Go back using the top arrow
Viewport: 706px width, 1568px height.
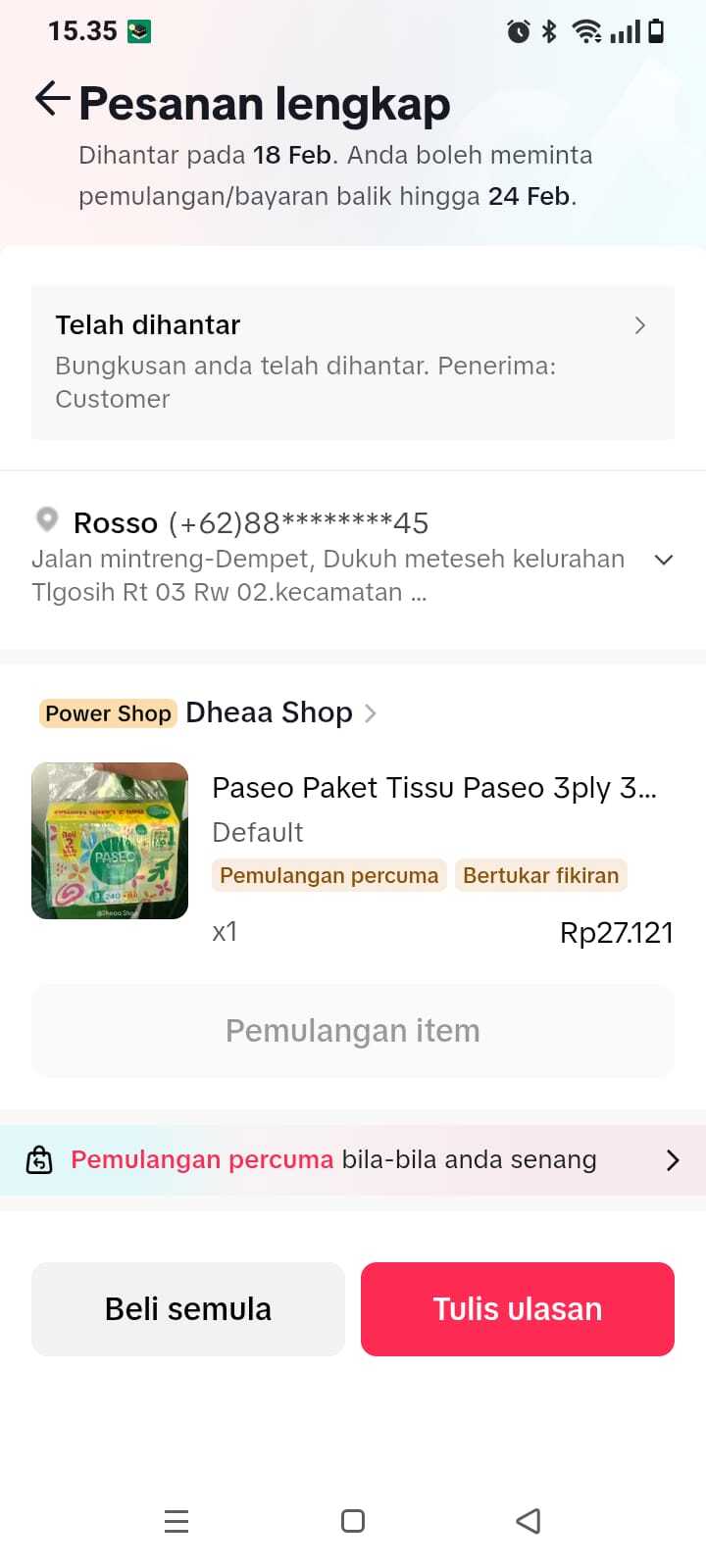(x=52, y=99)
